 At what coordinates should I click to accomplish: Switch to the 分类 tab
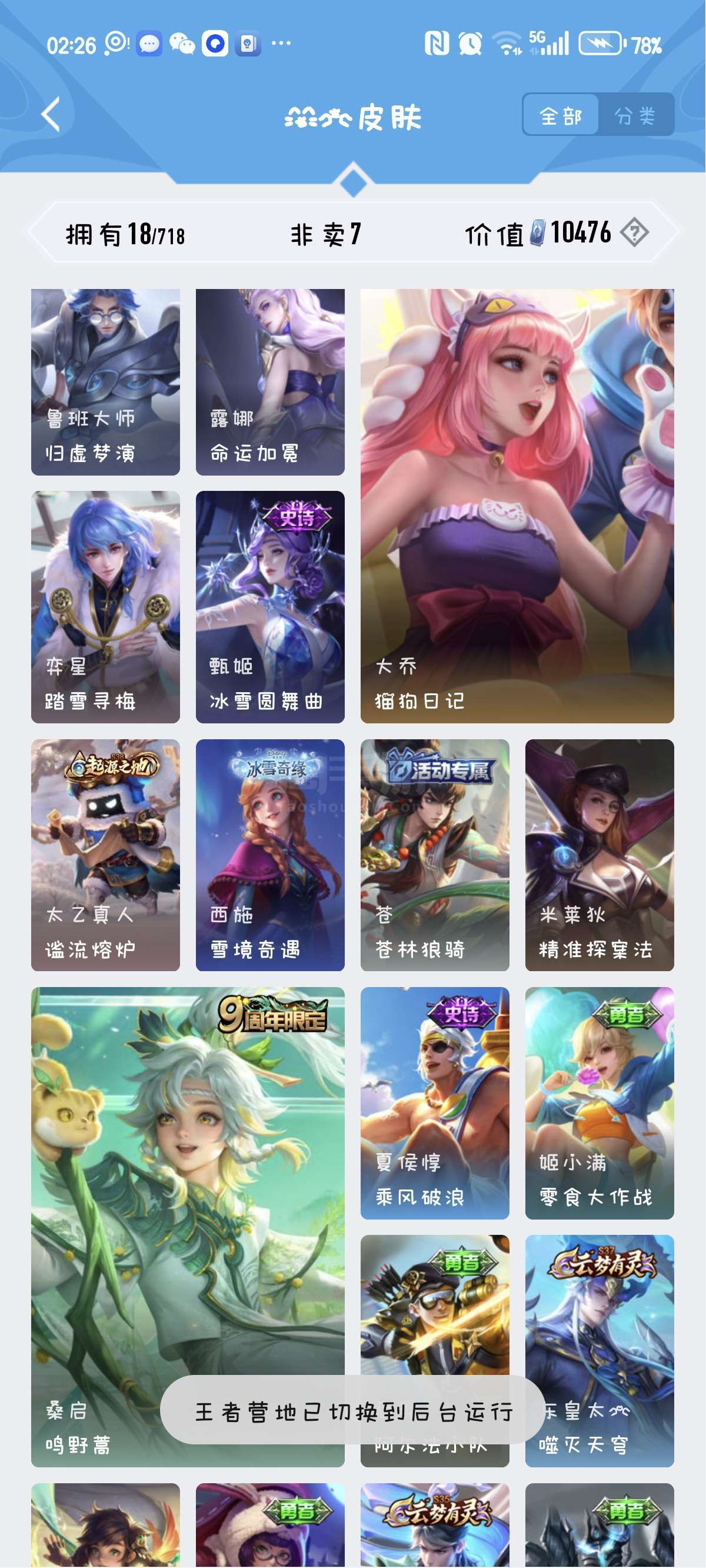click(x=635, y=115)
